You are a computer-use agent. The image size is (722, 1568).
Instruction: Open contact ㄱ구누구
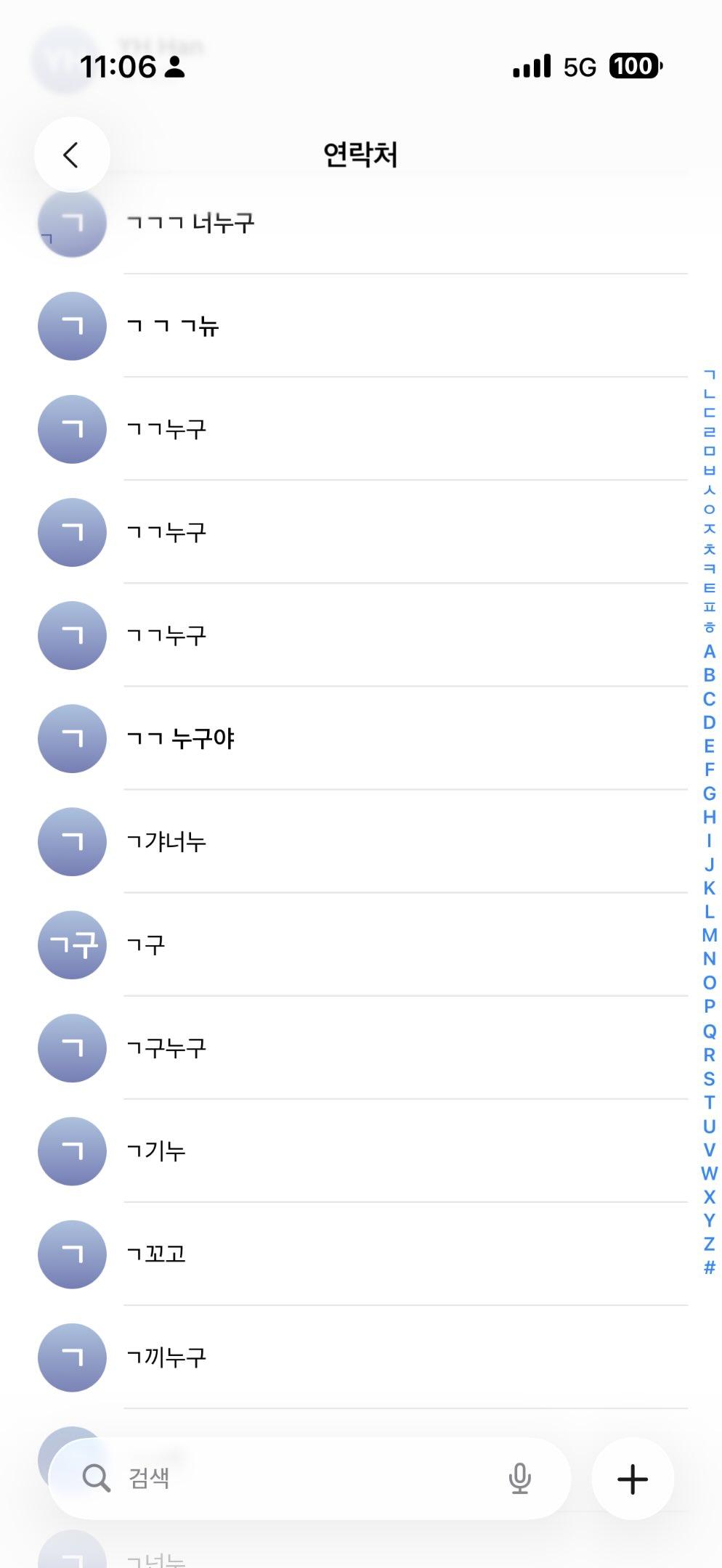tap(166, 1048)
